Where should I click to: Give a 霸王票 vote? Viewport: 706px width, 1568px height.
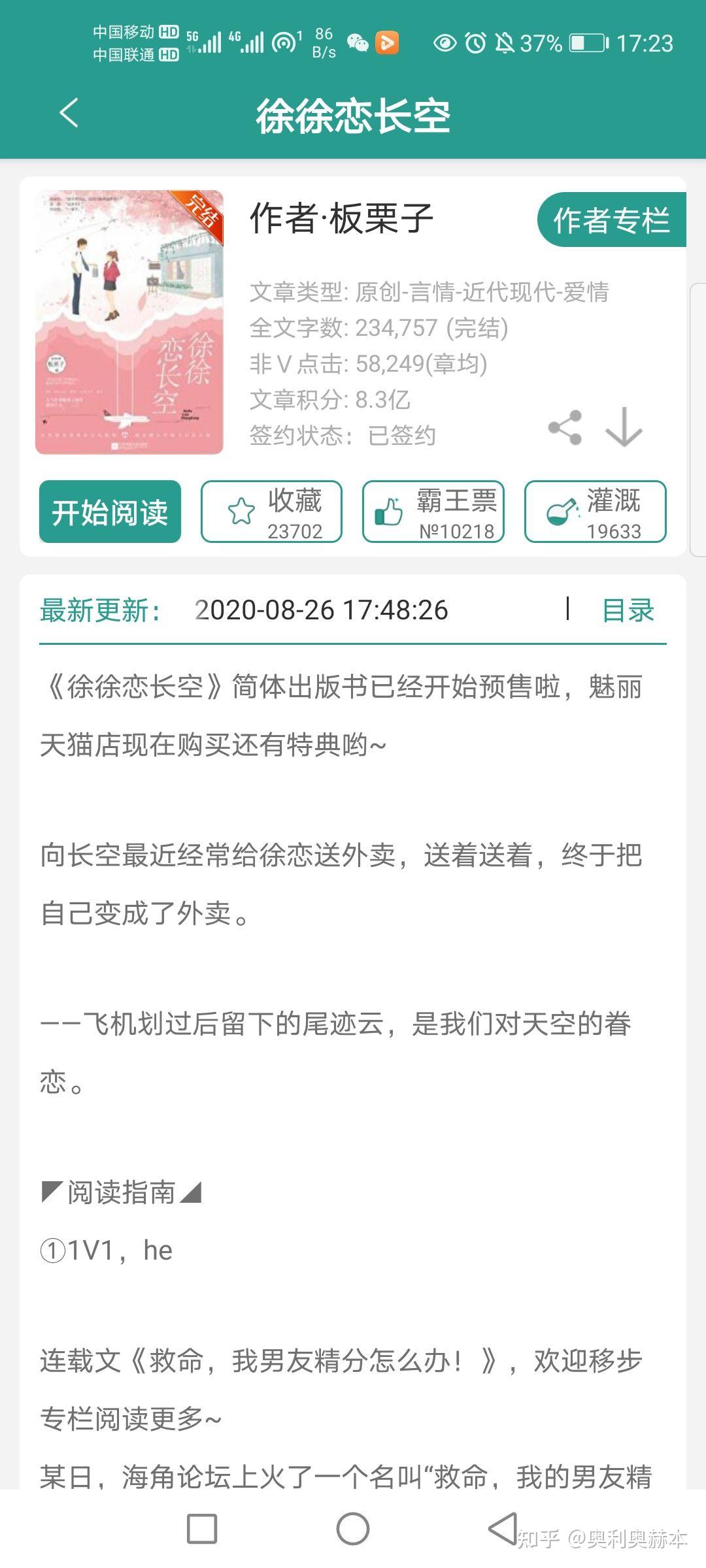point(433,512)
